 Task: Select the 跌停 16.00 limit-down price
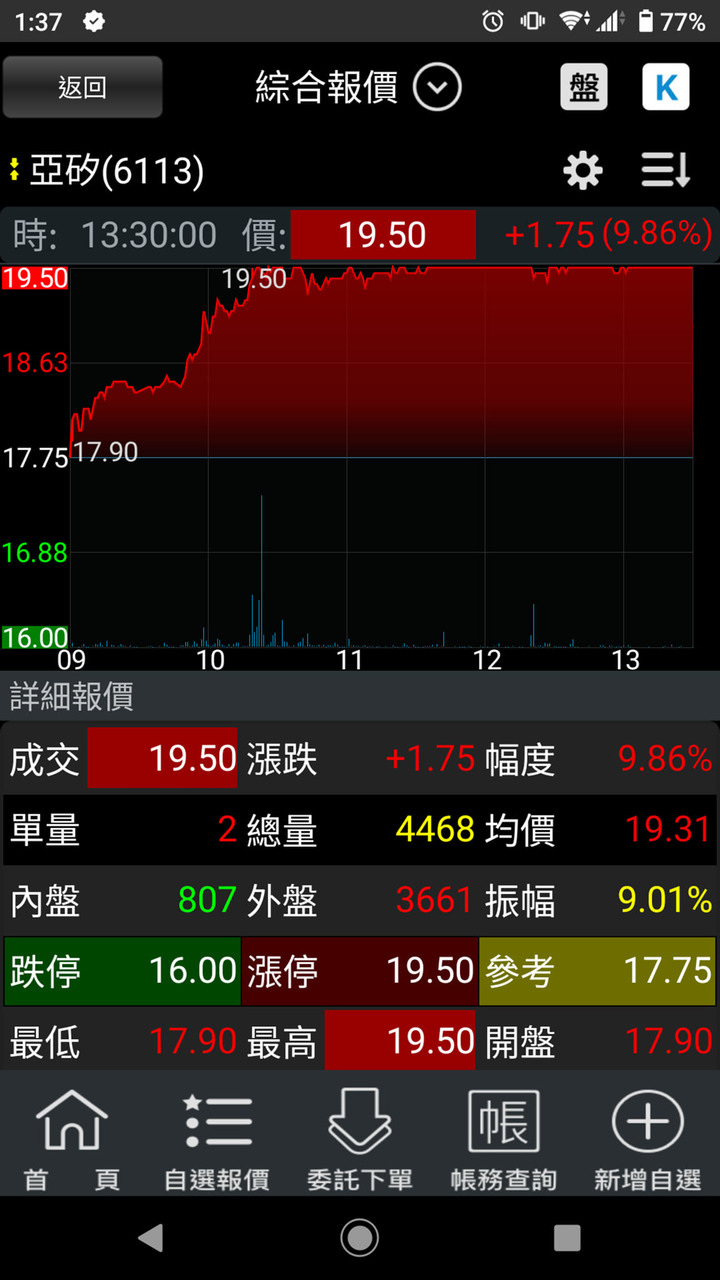coord(122,971)
